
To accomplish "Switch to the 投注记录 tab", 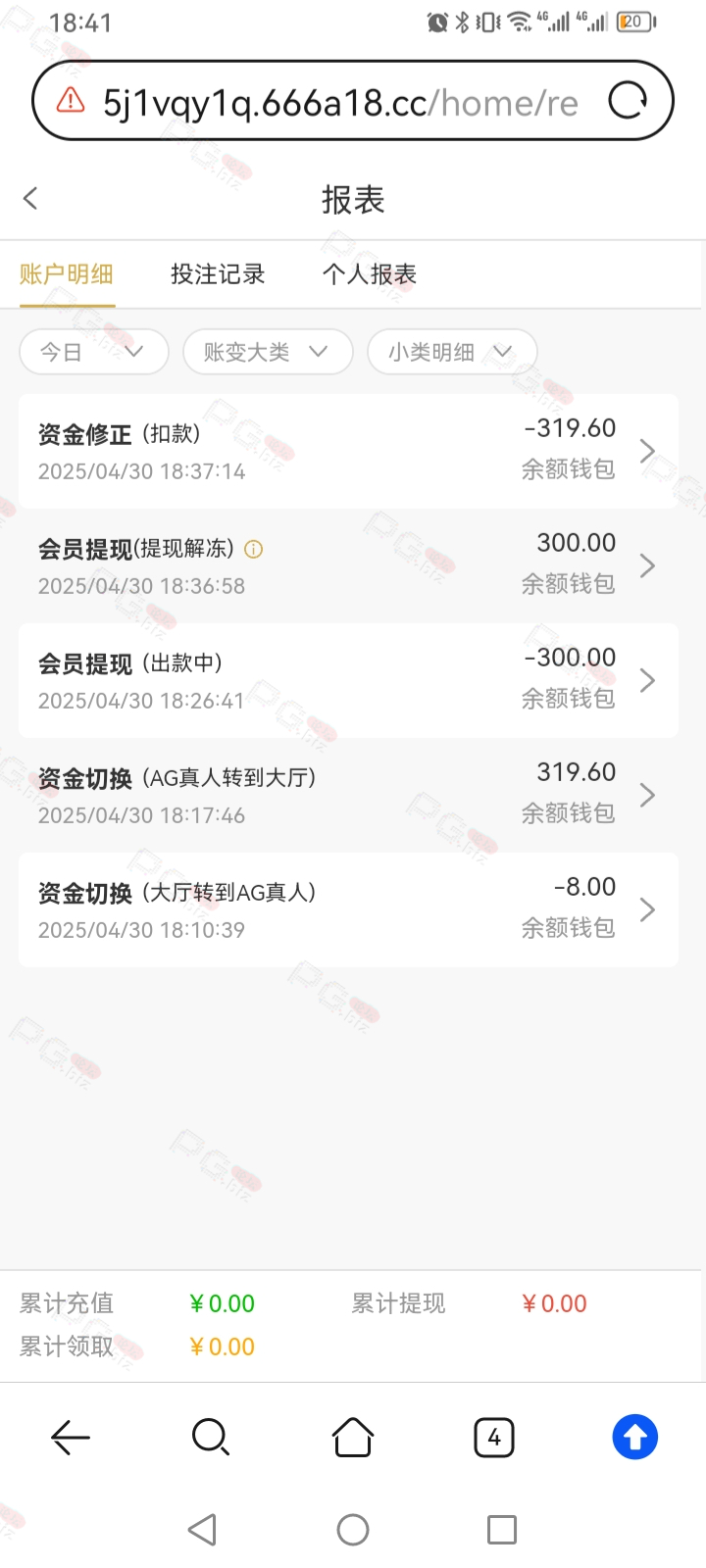I will tap(218, 274).
